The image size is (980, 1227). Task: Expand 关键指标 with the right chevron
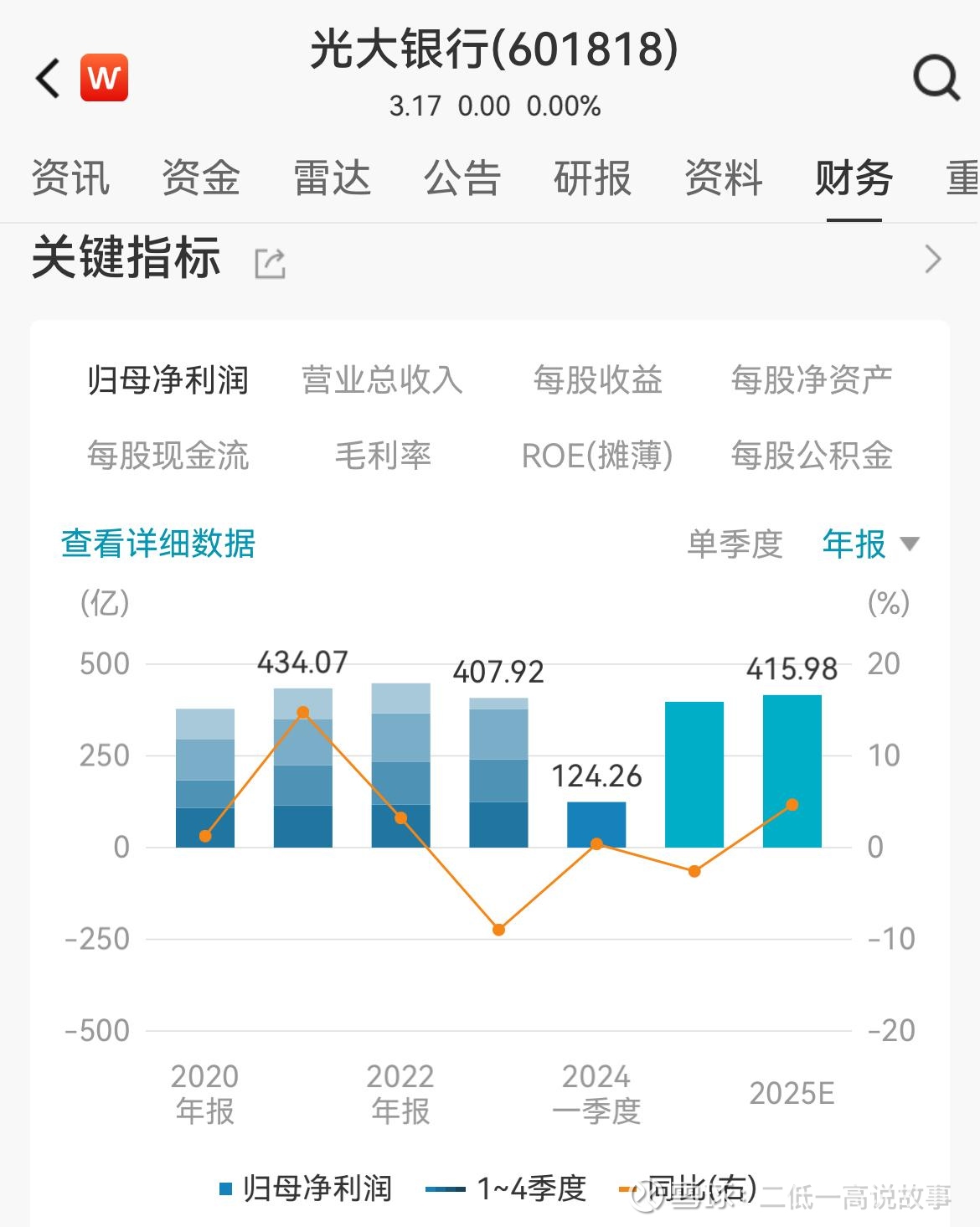tap(932, 260)
